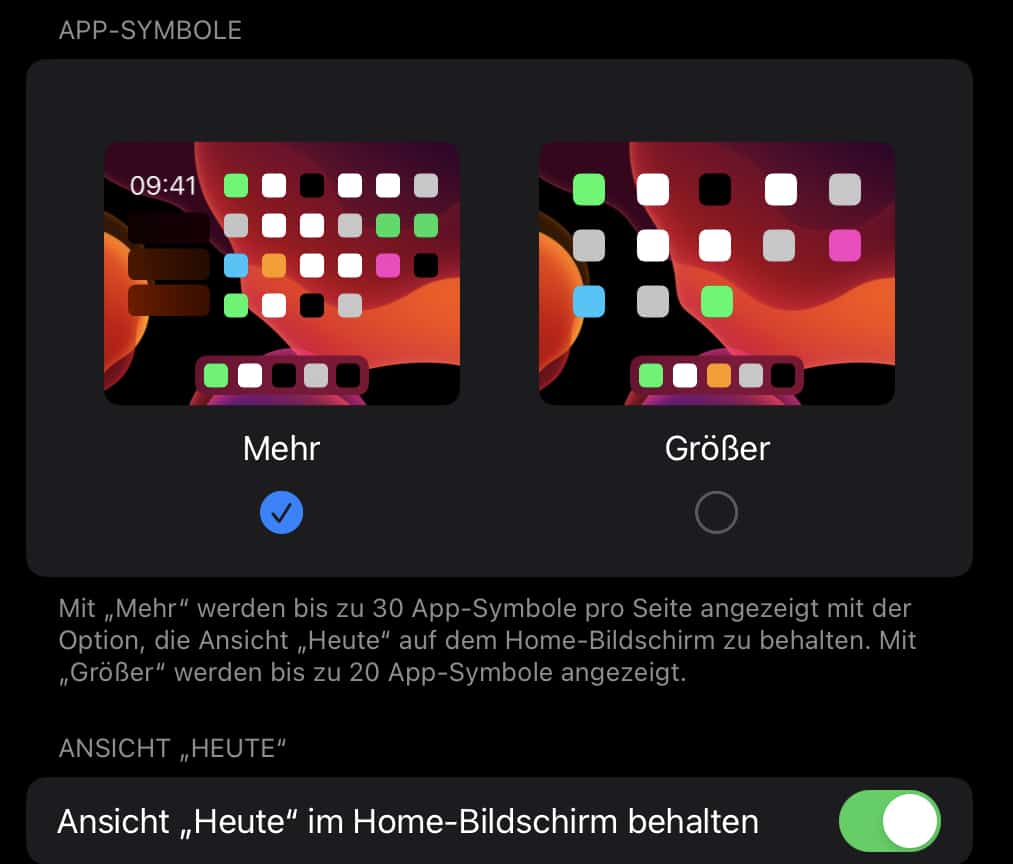Screen dimensions: 1013x864
Task: Select the Größer app icon layout
Action: [716, 513]
